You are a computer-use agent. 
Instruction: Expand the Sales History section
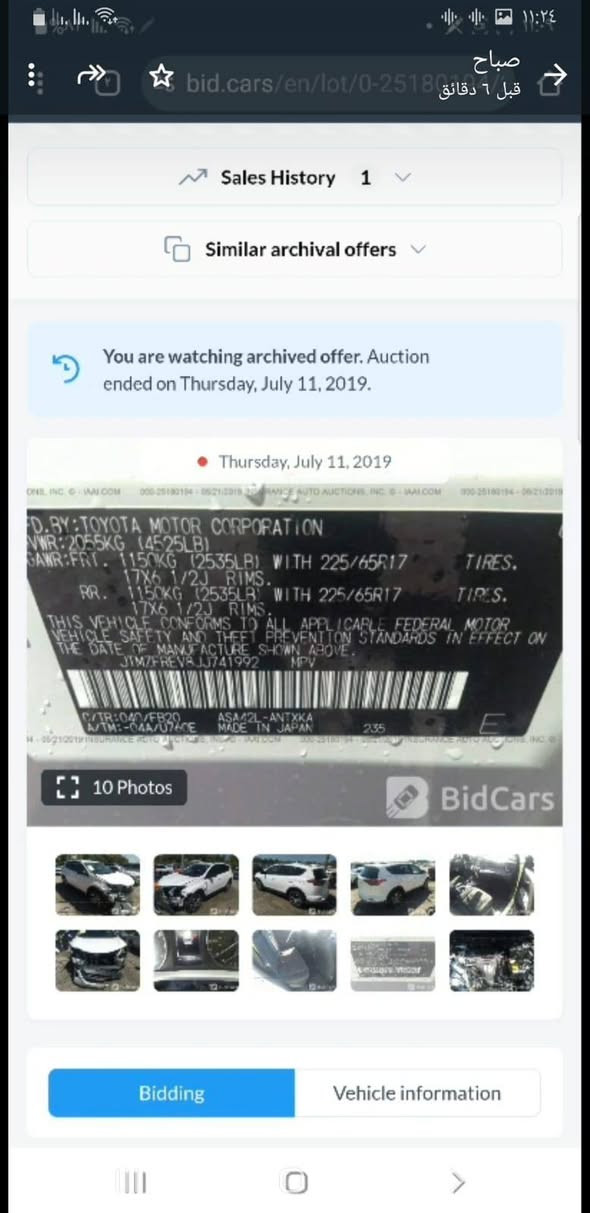[x=294, y=177]
